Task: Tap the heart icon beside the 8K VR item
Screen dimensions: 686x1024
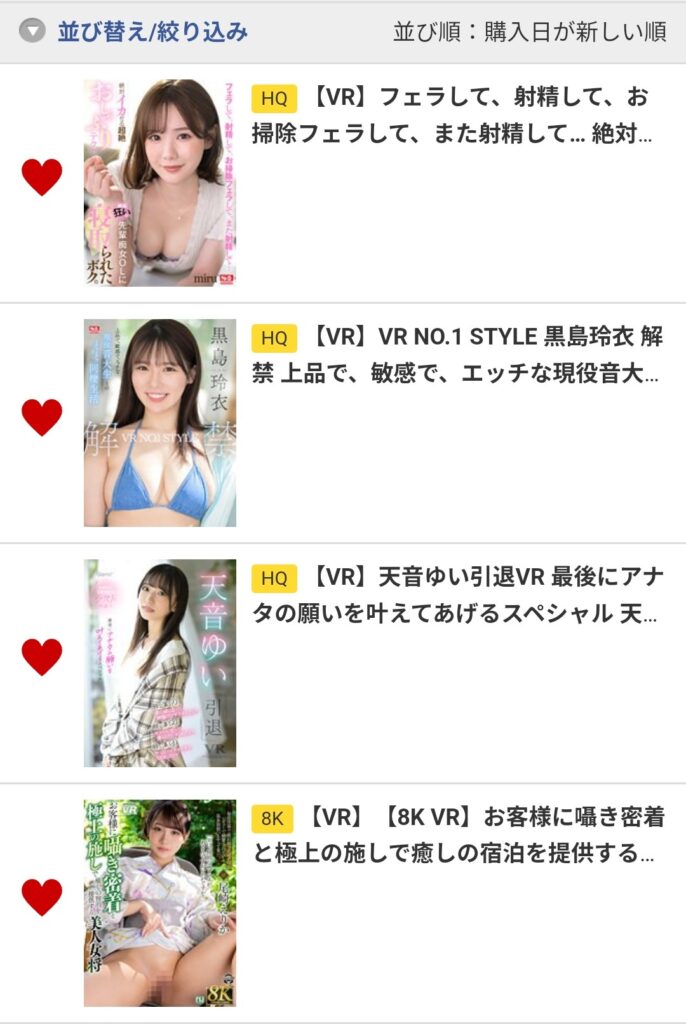Action: (42, 897)
